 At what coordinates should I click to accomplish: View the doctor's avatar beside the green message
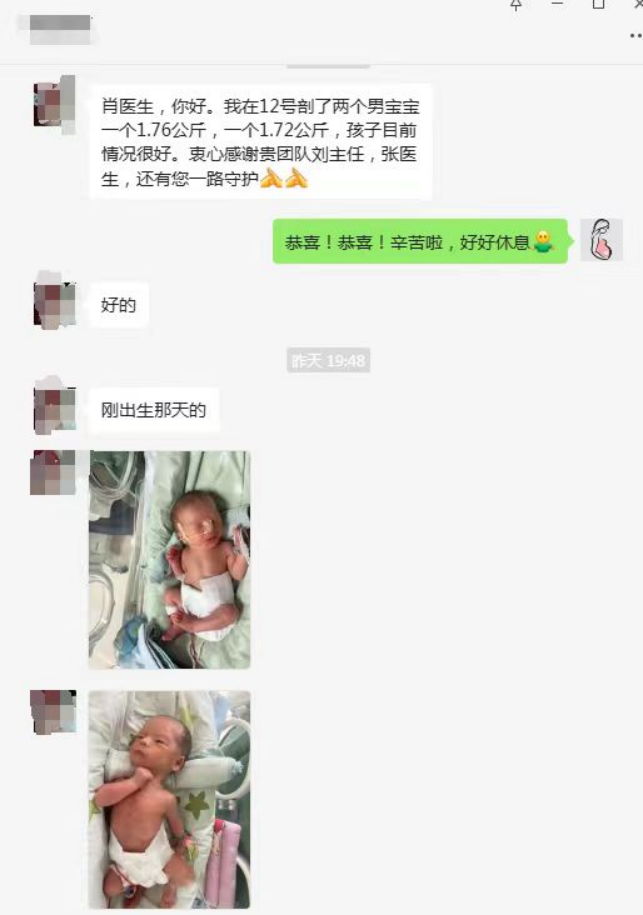click(x=601, y=240)
